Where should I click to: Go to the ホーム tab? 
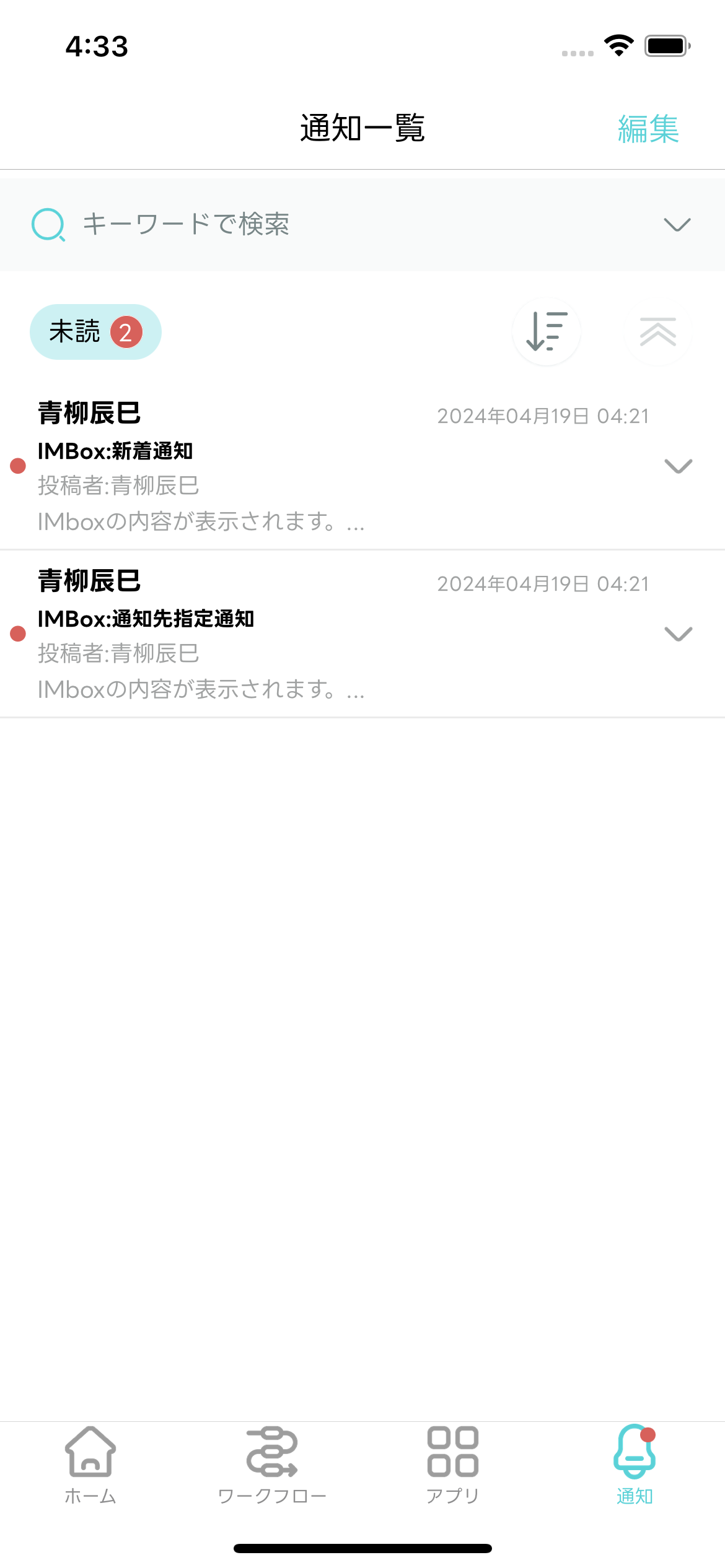coord(90,1465)
